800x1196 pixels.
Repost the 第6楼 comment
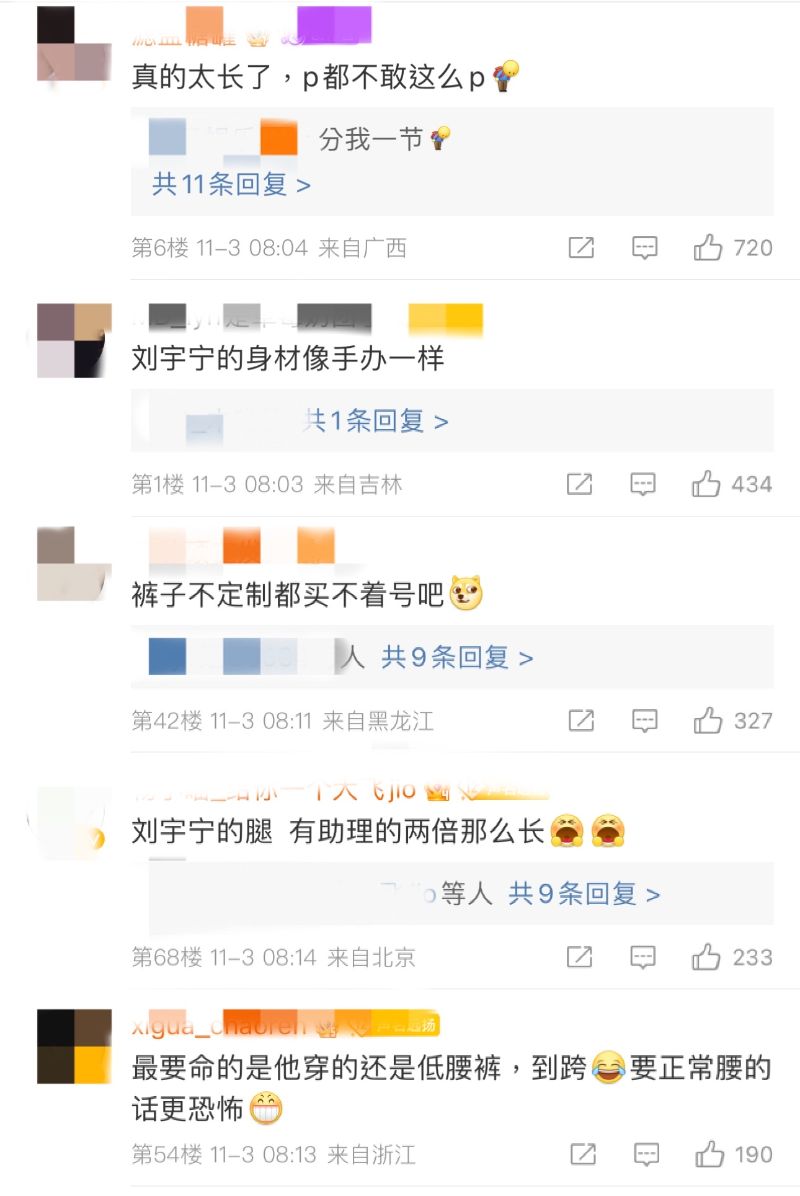[581, 247]
